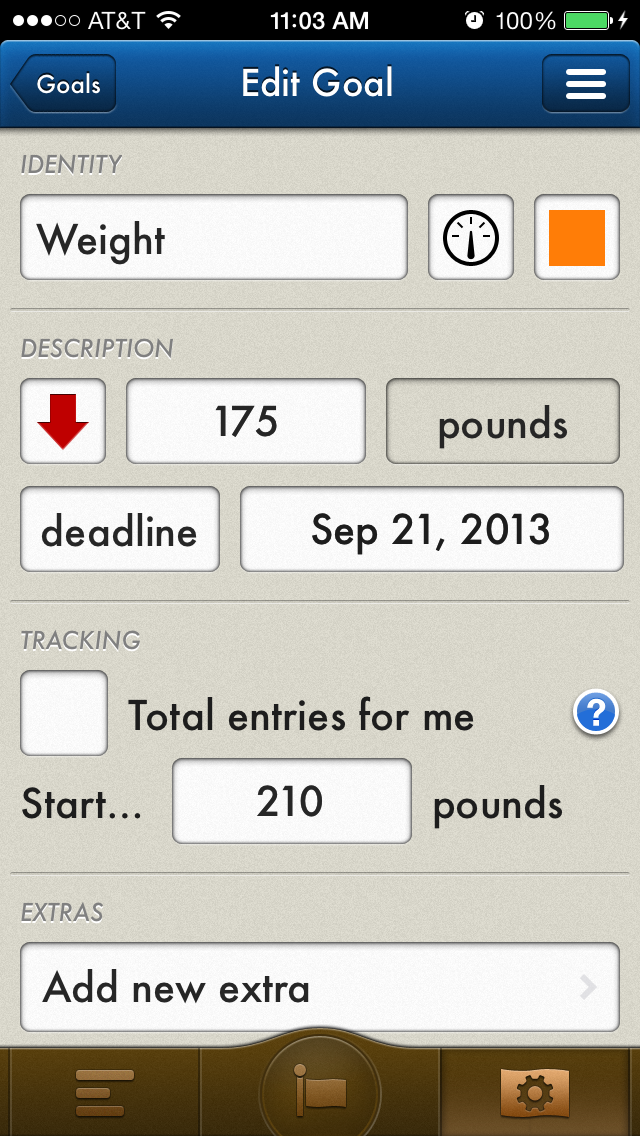Edit the 175 target value
640x1136 pixels.
tap(246, 421)
